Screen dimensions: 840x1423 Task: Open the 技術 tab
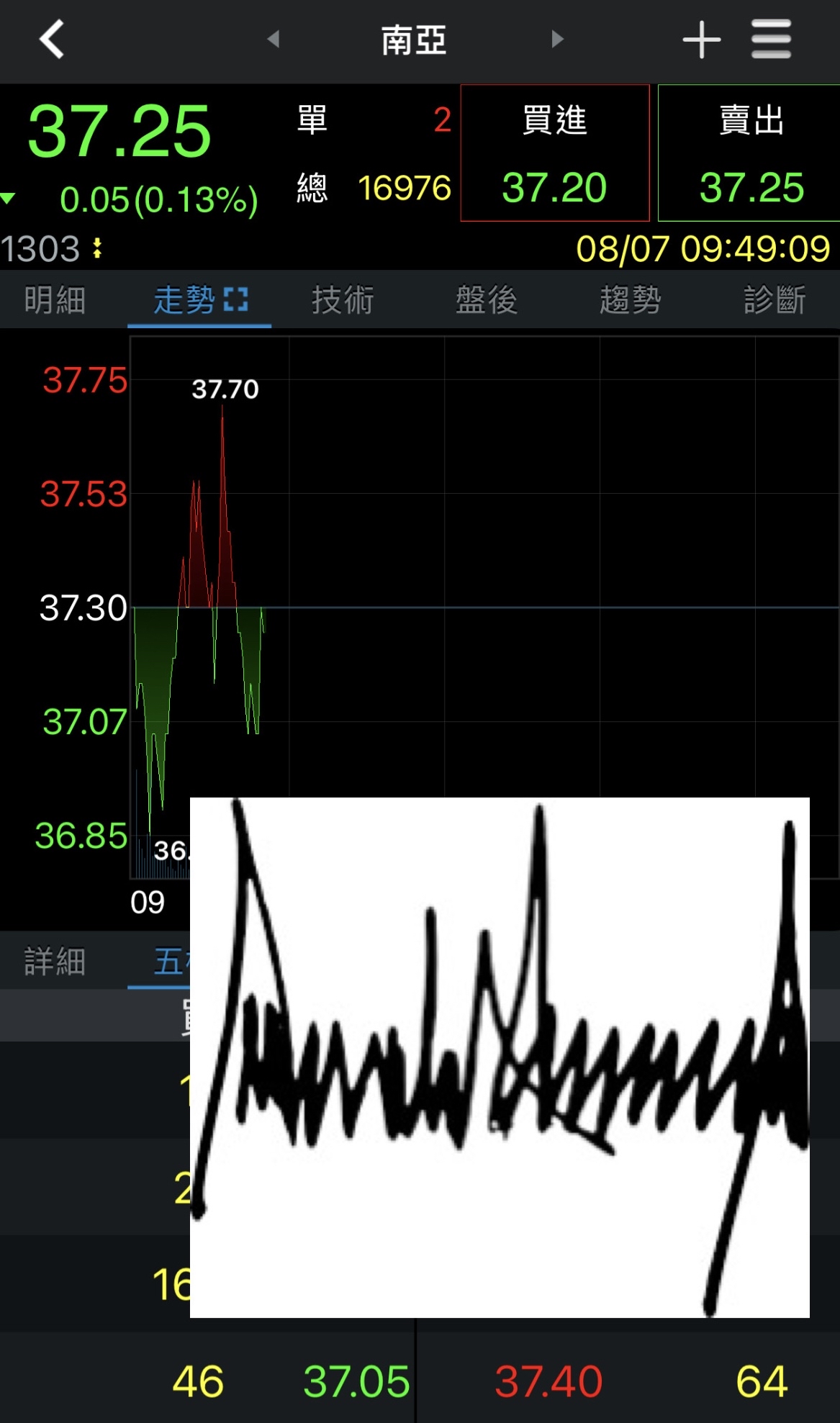(x=343, y=300)
